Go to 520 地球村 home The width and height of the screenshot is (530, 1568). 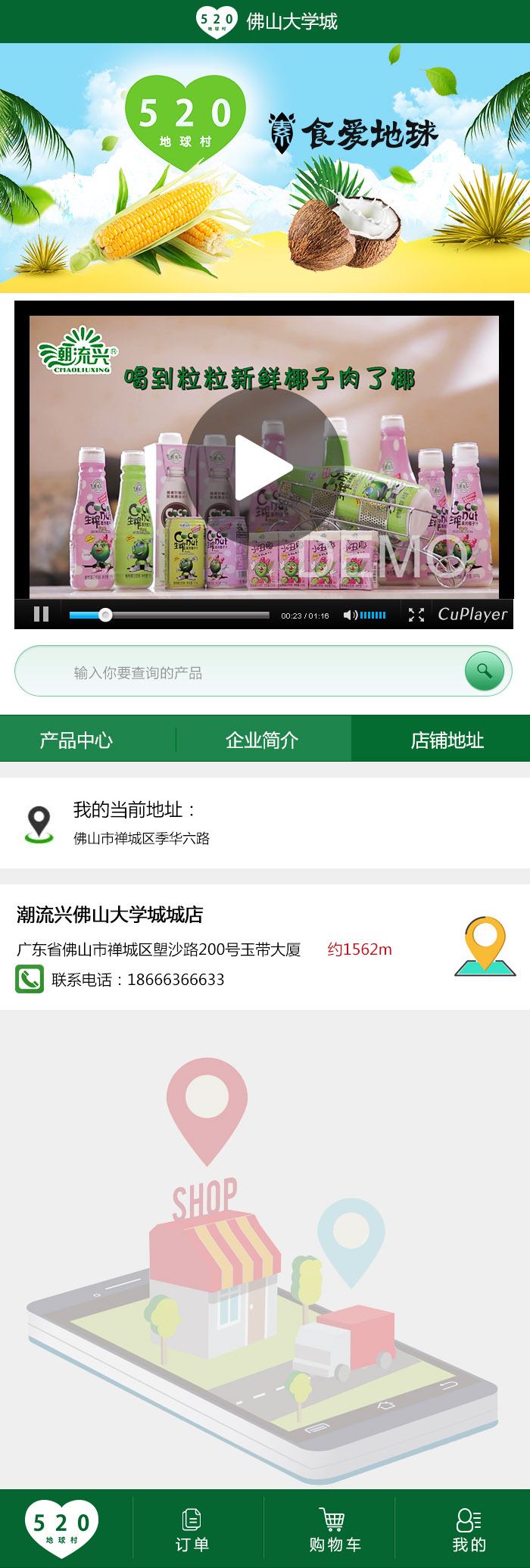click(62, 1528)
